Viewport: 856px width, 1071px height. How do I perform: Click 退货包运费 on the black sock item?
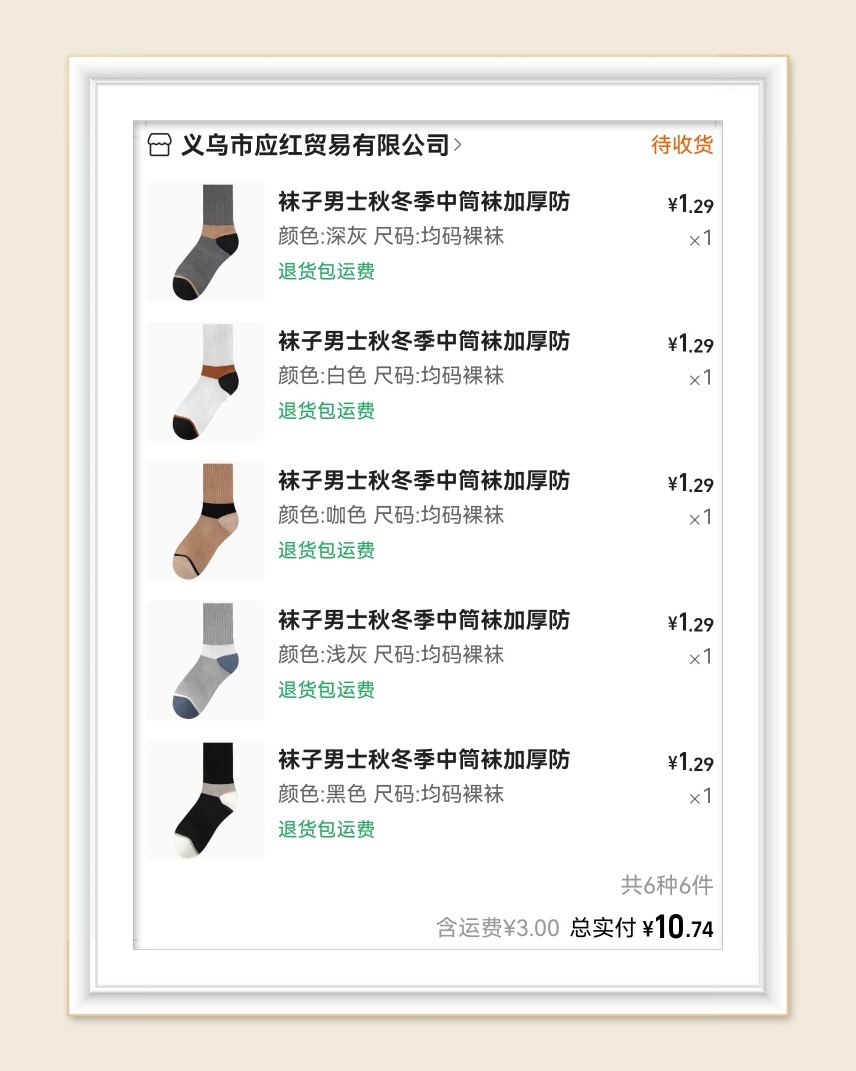pos(325,829)
